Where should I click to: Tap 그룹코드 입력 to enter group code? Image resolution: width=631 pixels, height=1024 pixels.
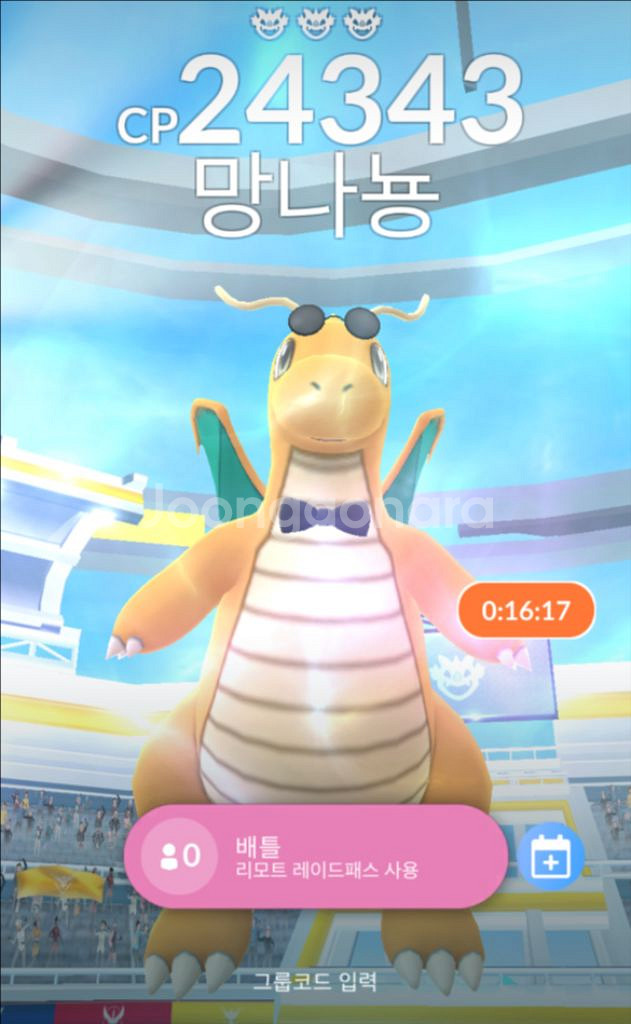(314, 980)
